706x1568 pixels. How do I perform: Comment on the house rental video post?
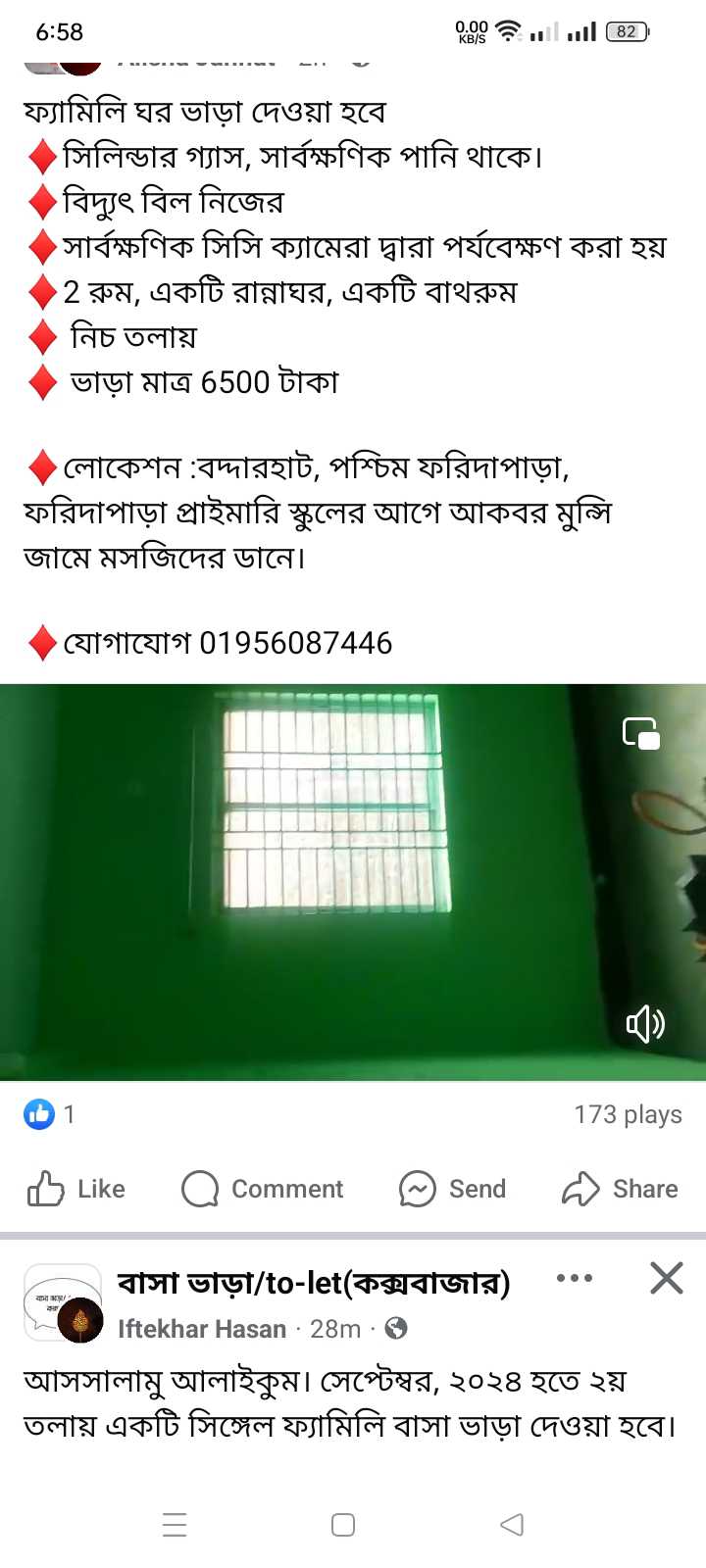click(x=263, y=1189)
